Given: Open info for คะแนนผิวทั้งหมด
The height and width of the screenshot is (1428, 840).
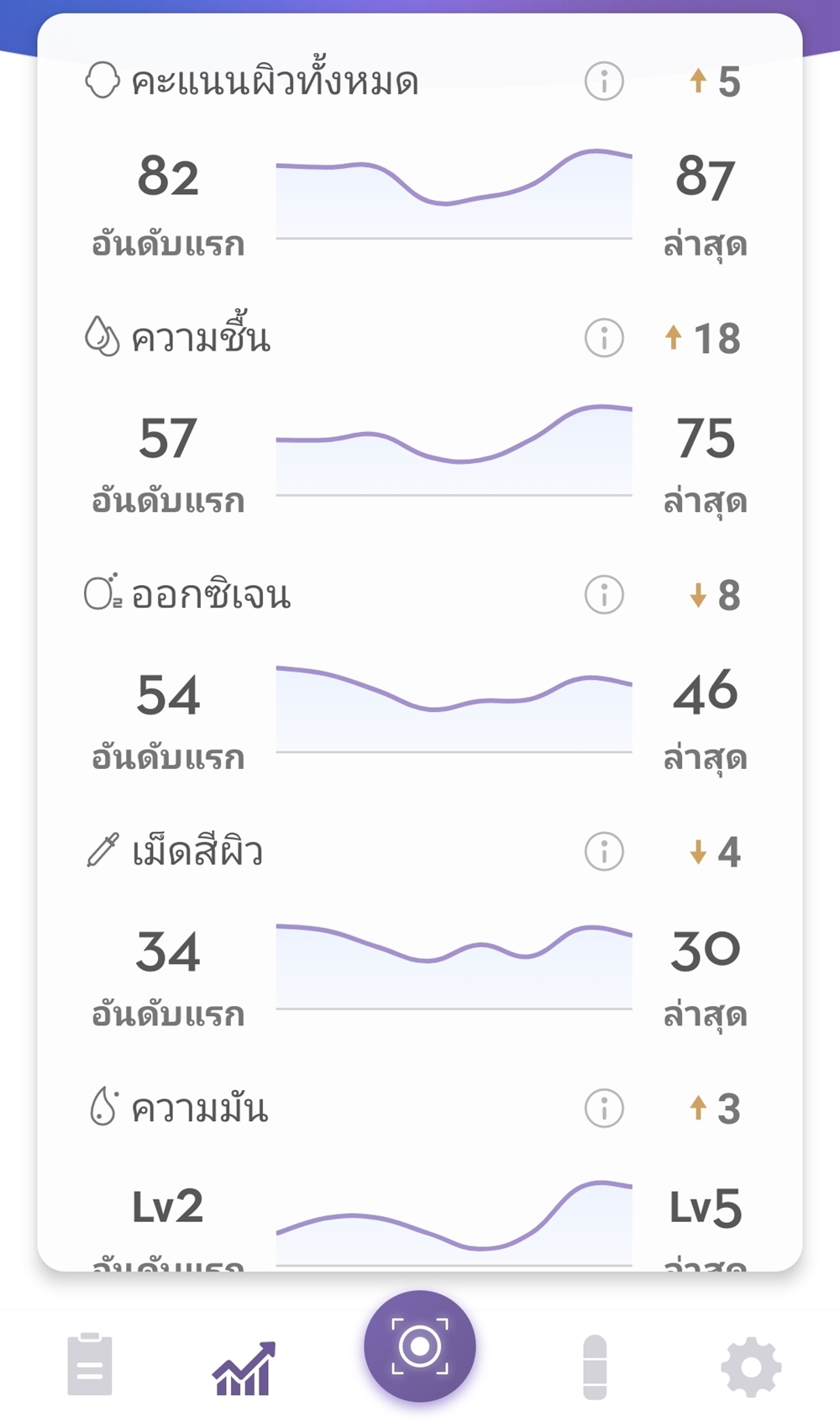Looking at the screenshot, I should [x=604, y=82].
